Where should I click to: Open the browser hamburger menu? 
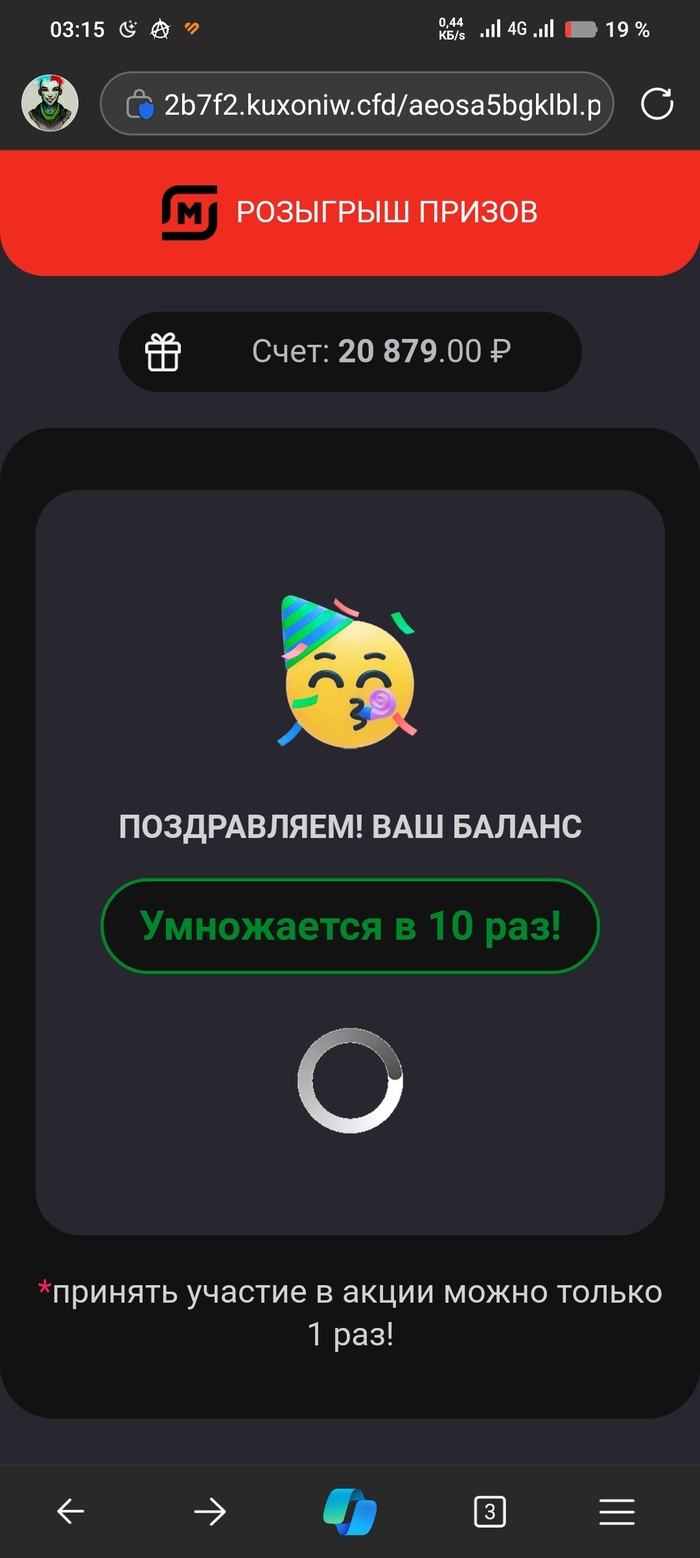pyautogui.click(x=617, y=1511)
